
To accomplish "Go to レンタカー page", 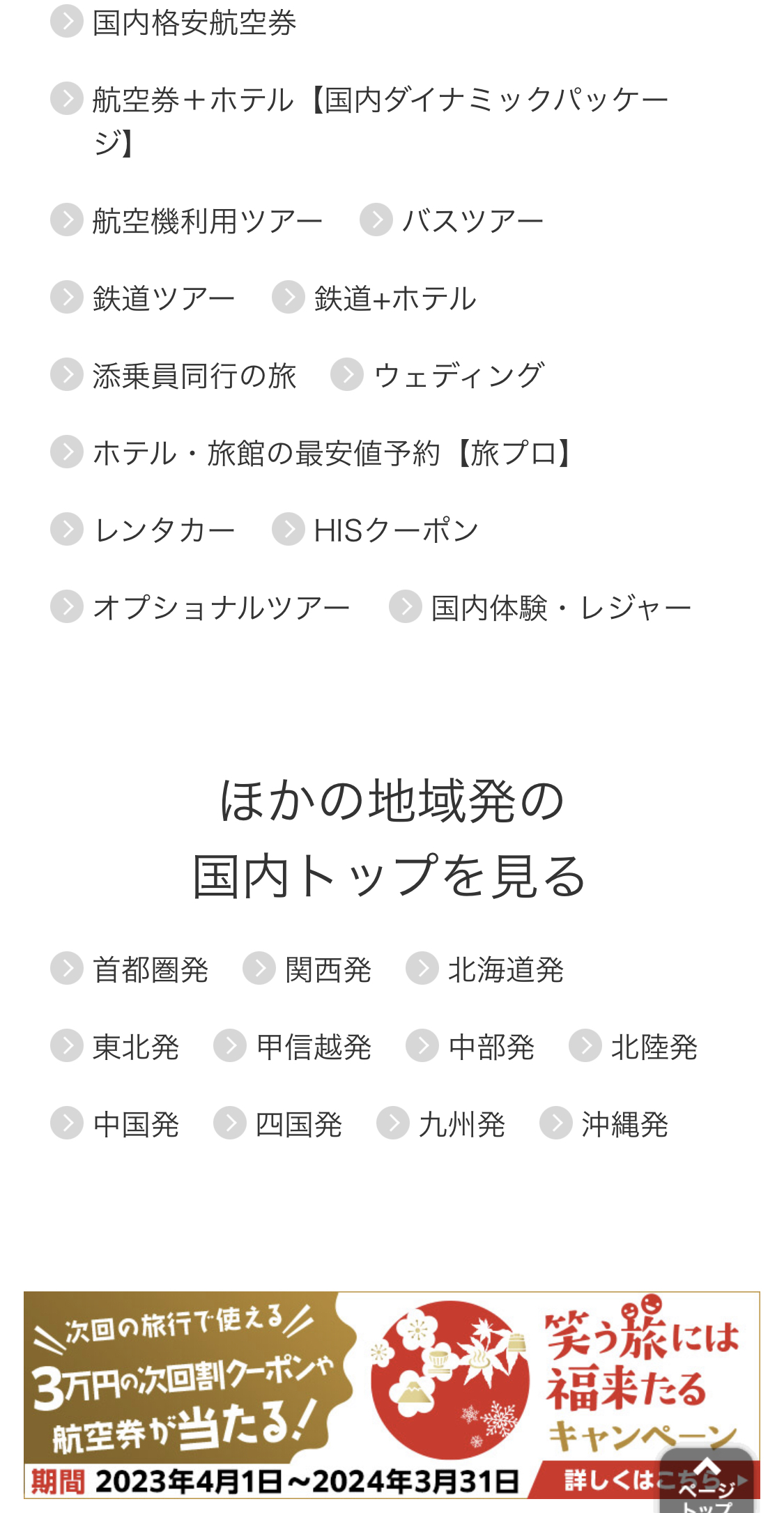I will click(163, 531).
